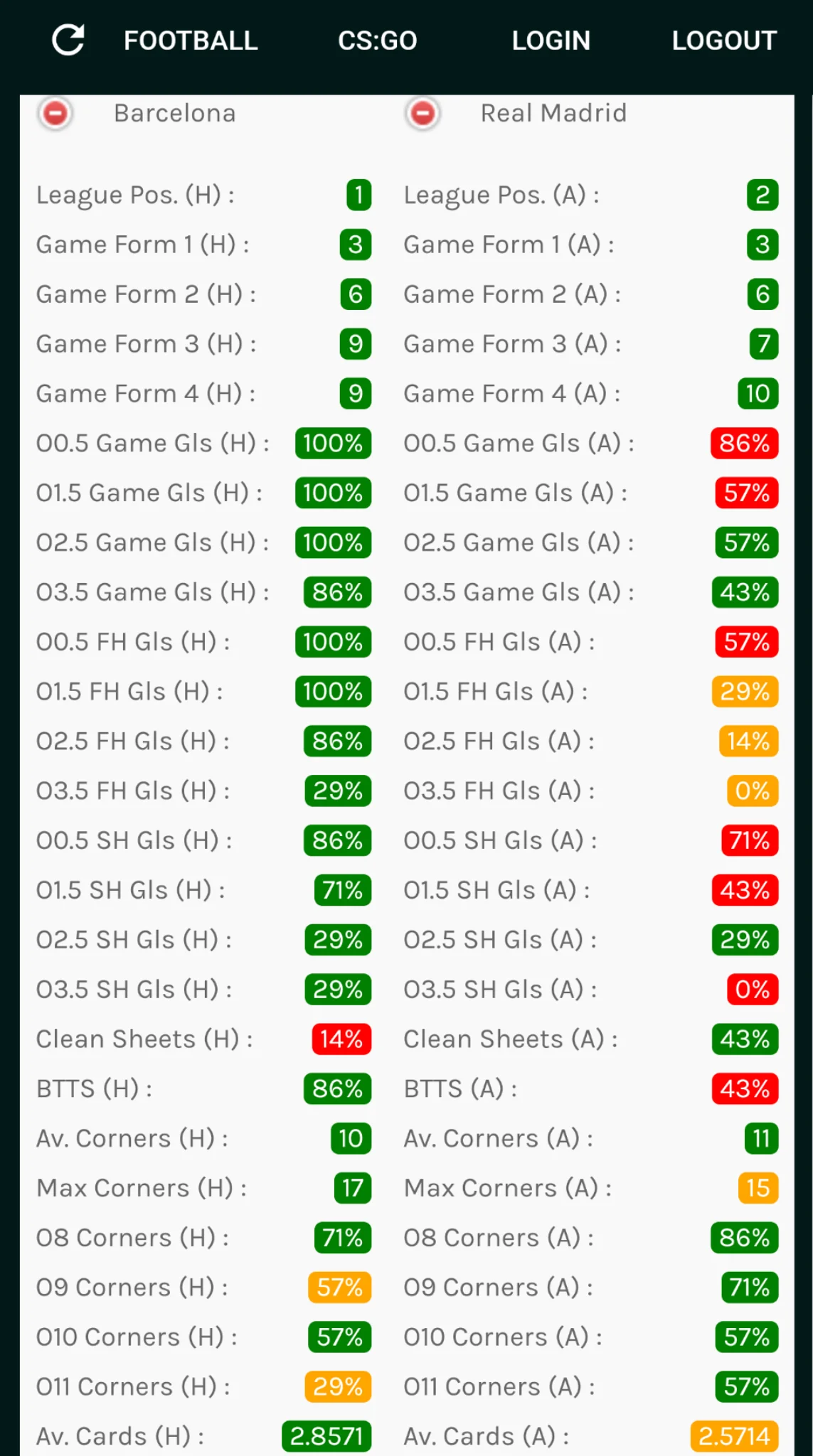Tap the refresh icon in the top bar
This screenshot has height=1456, width=813.
(x=68, y=40)
